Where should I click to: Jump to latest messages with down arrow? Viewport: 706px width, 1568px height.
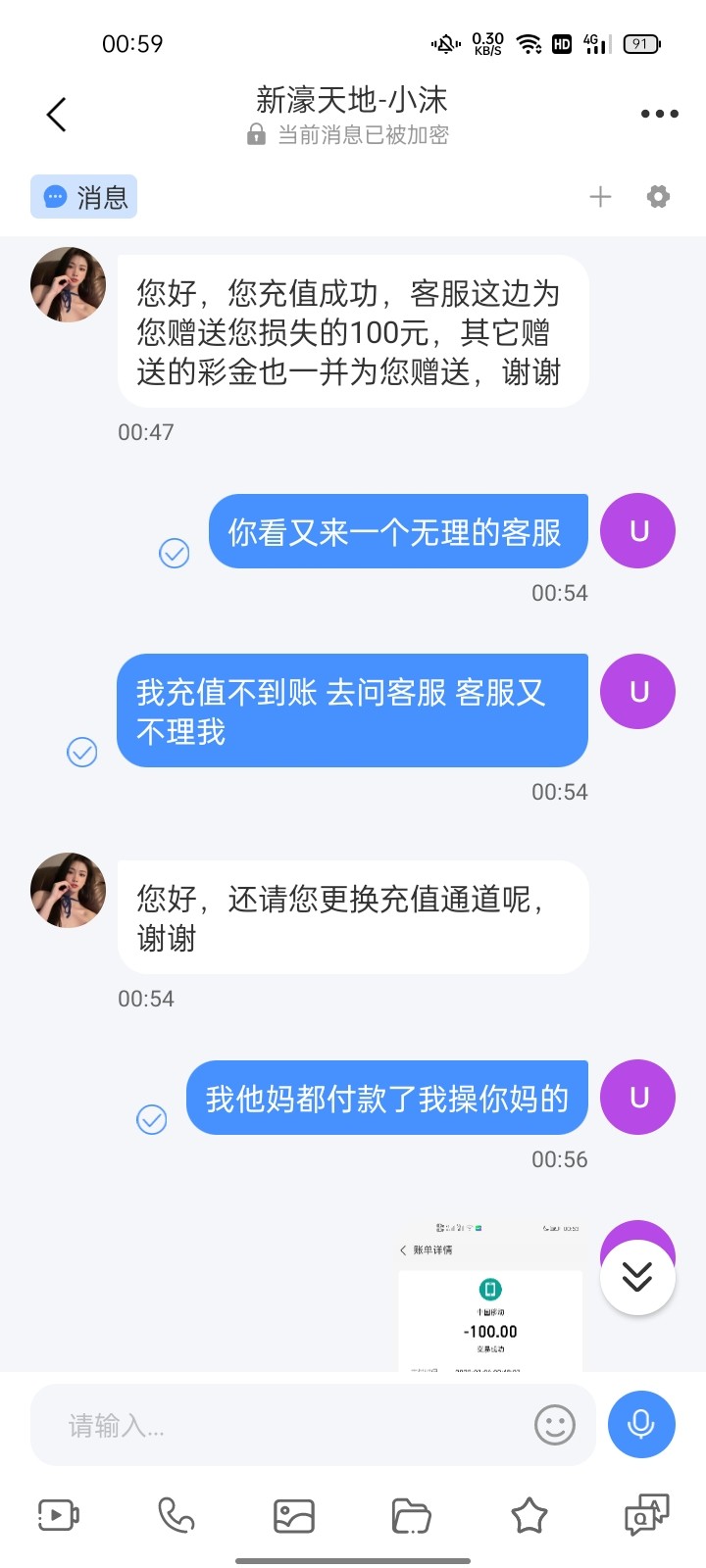point(637,1276)
